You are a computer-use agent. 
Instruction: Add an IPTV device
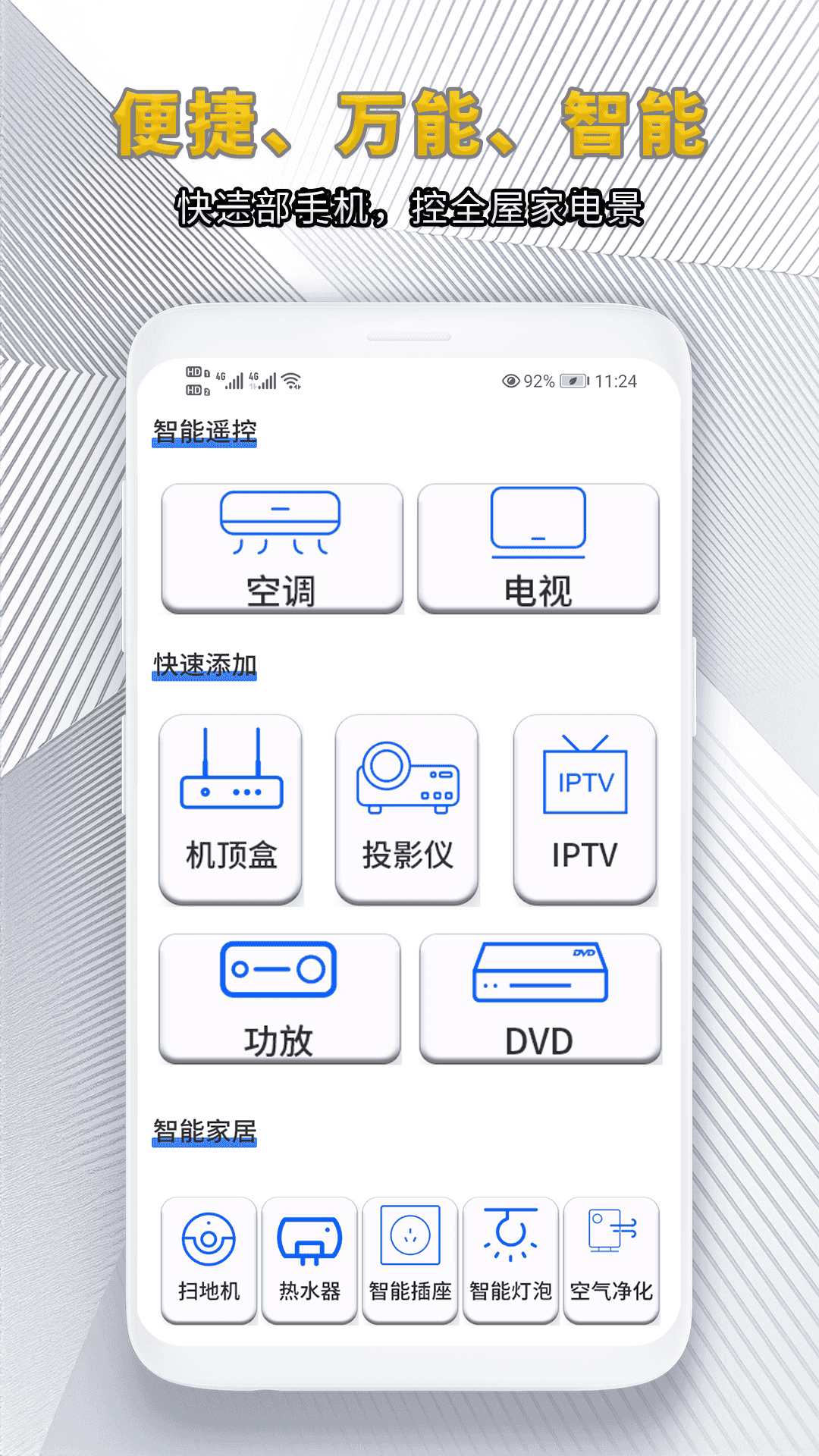pos(584,808)
